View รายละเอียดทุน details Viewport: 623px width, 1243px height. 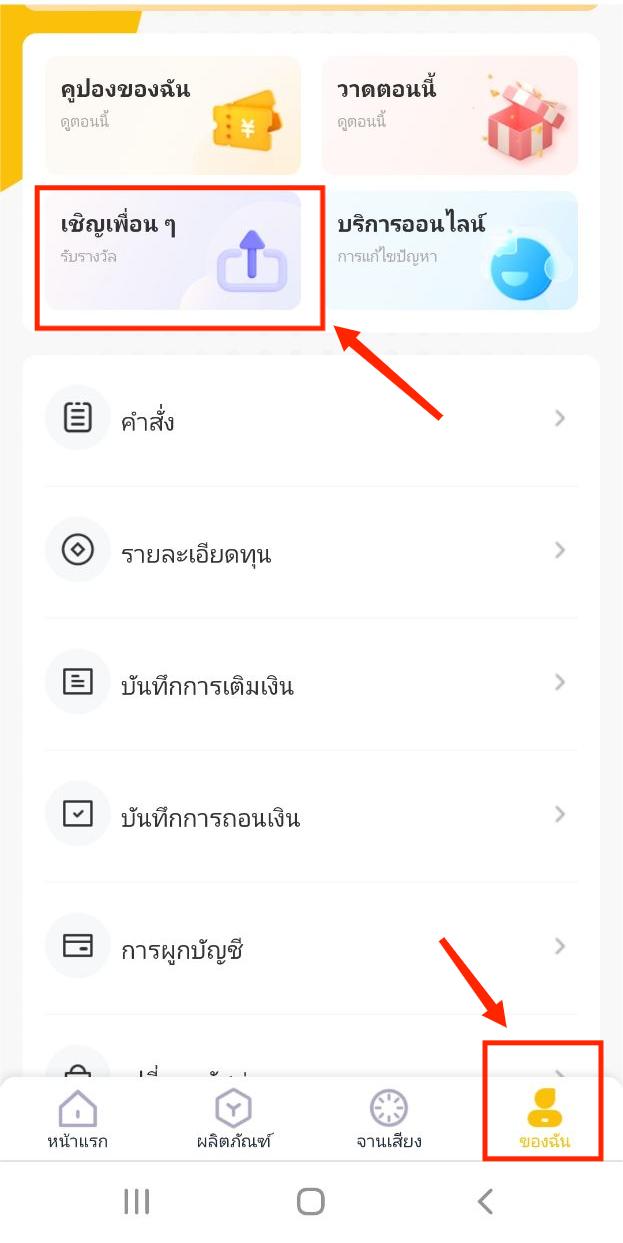click(310, 552)
